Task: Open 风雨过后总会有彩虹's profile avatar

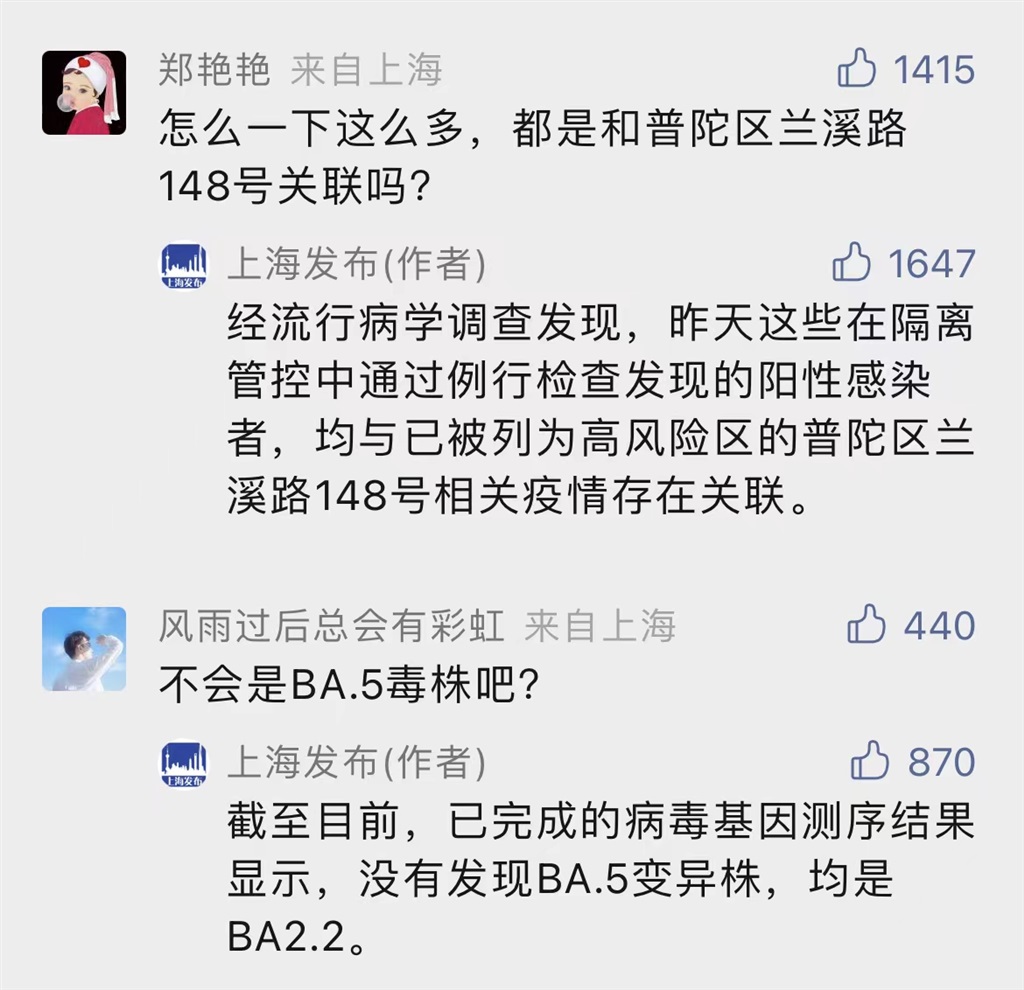Action: [84, 649]
